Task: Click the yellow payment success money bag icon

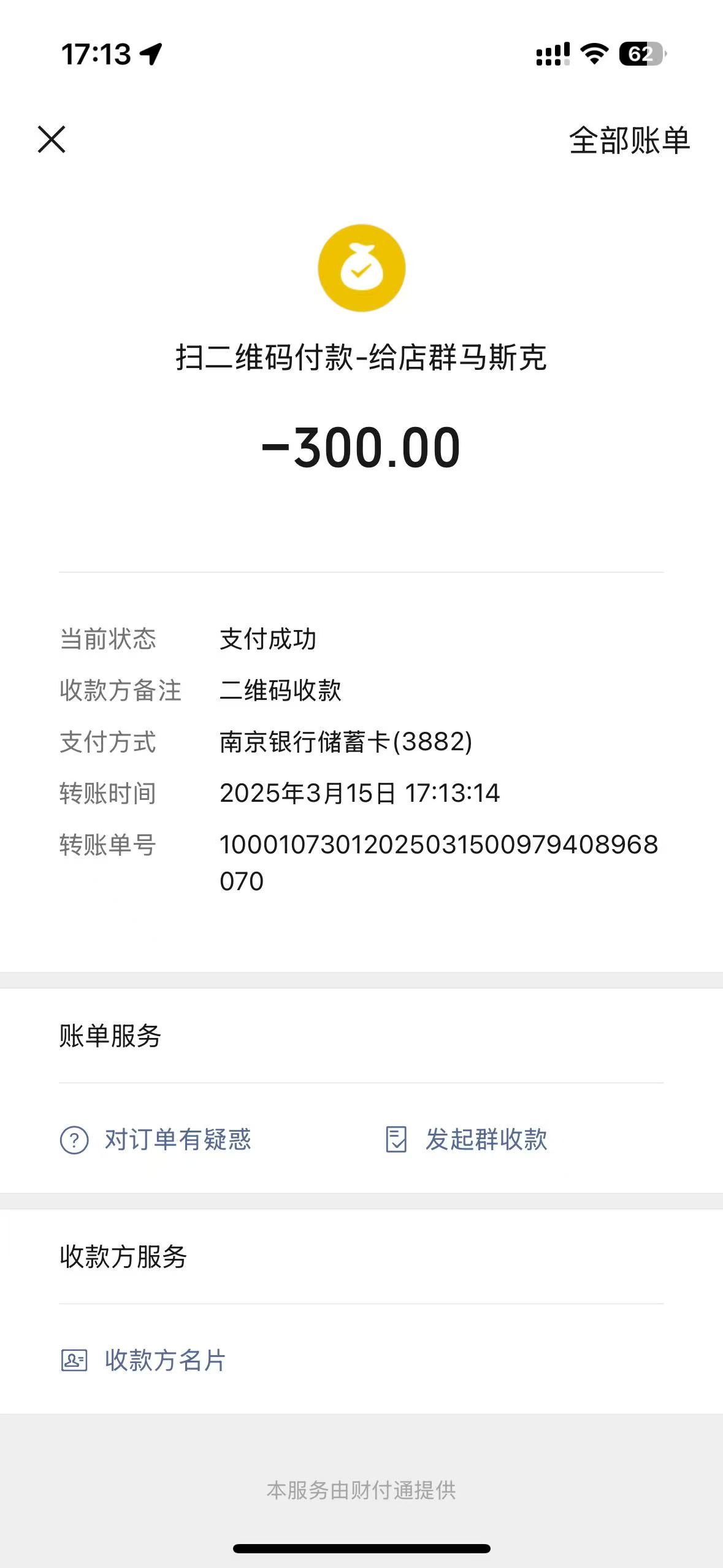Action: [x=361, y=269]
